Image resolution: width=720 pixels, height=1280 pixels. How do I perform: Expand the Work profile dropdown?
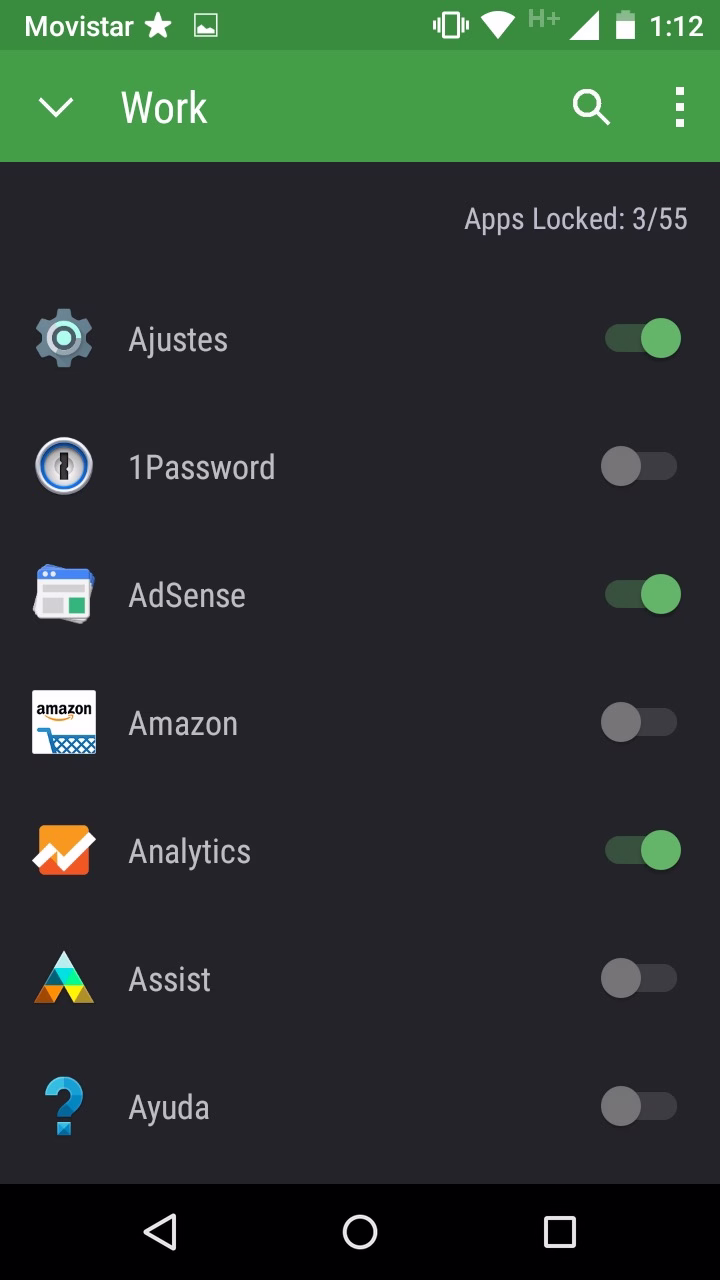(56, 107)
